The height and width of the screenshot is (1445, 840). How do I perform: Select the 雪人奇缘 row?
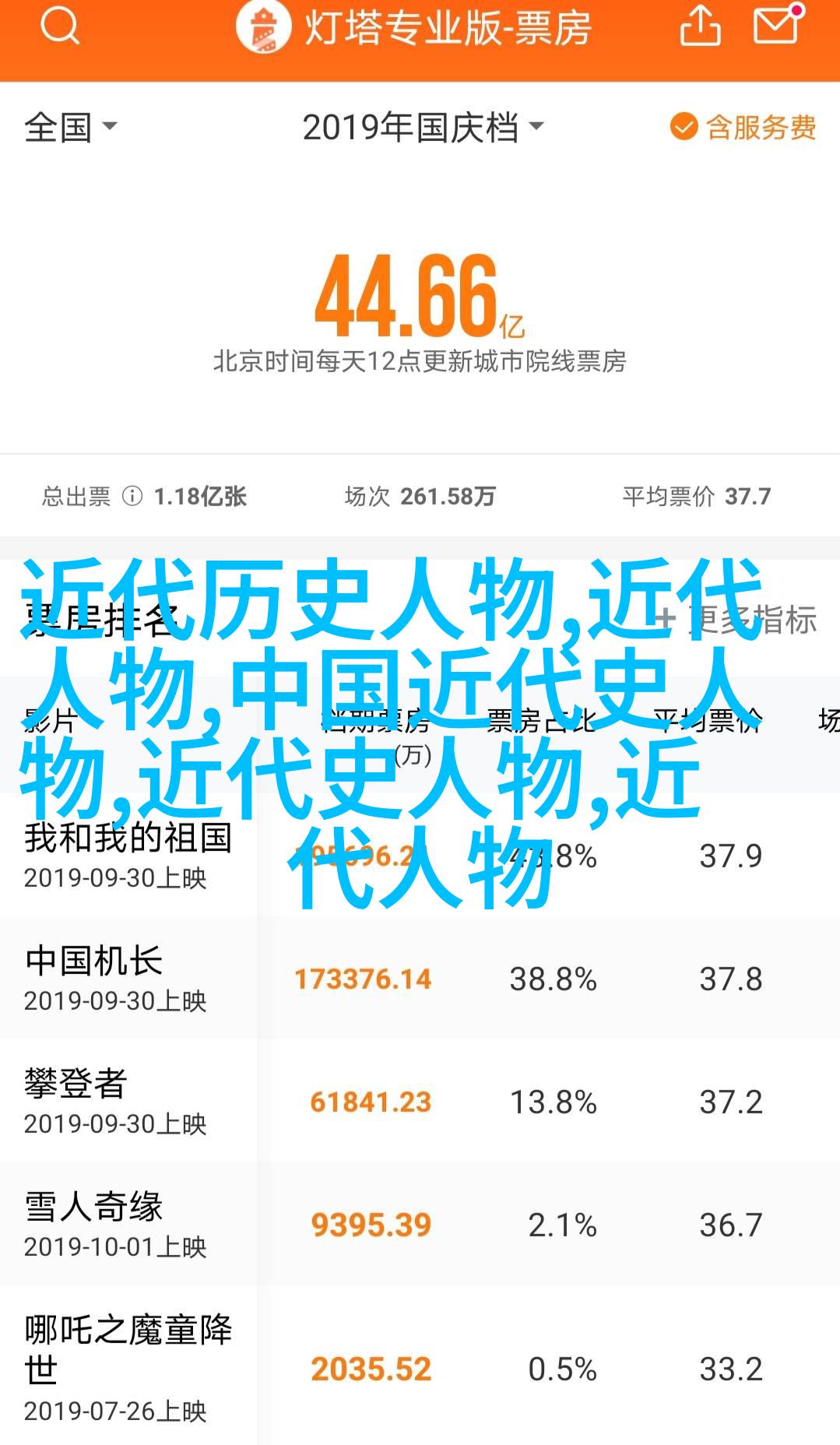[93, 1223]
